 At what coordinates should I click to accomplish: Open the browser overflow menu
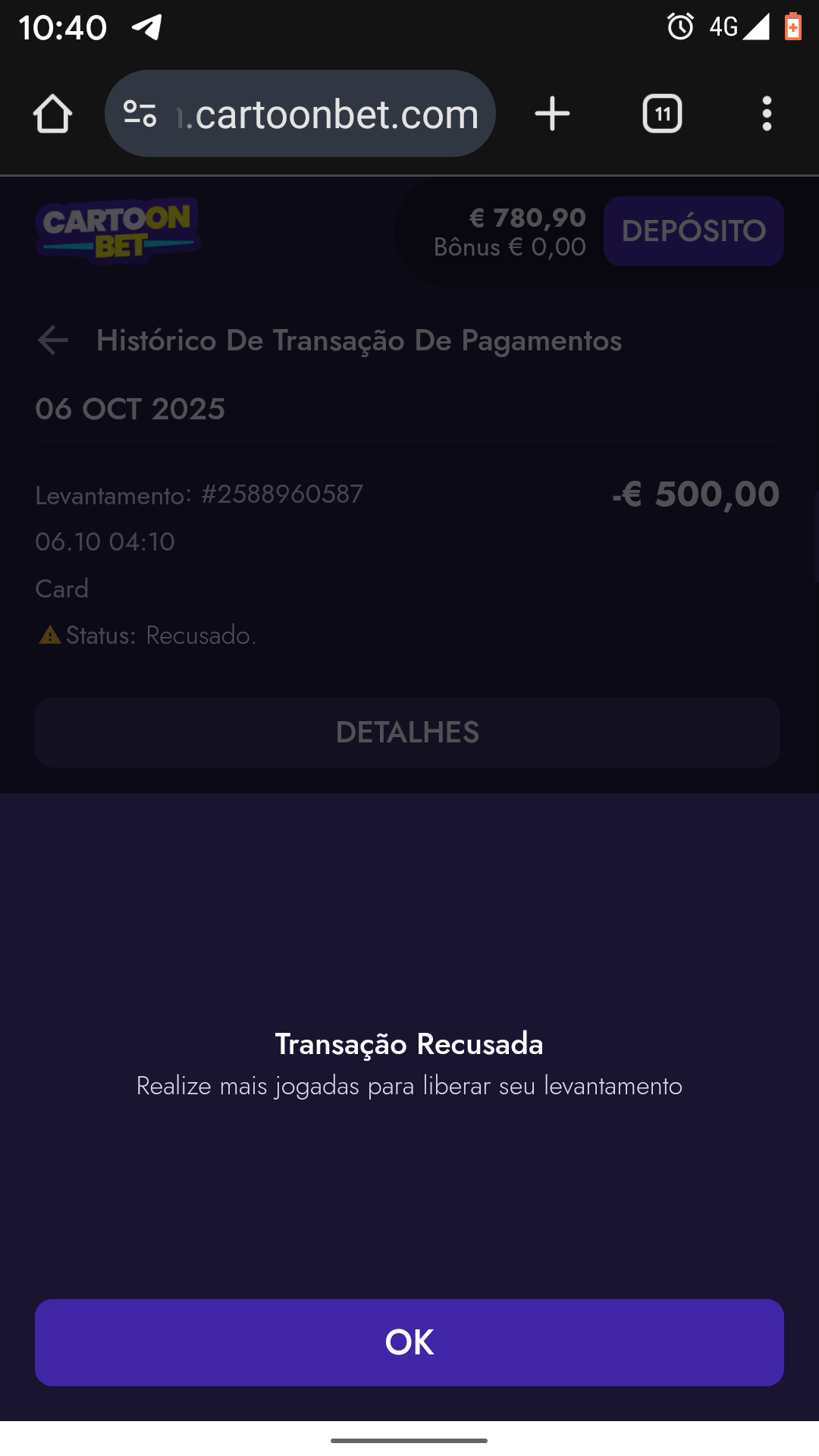point(767,114)
